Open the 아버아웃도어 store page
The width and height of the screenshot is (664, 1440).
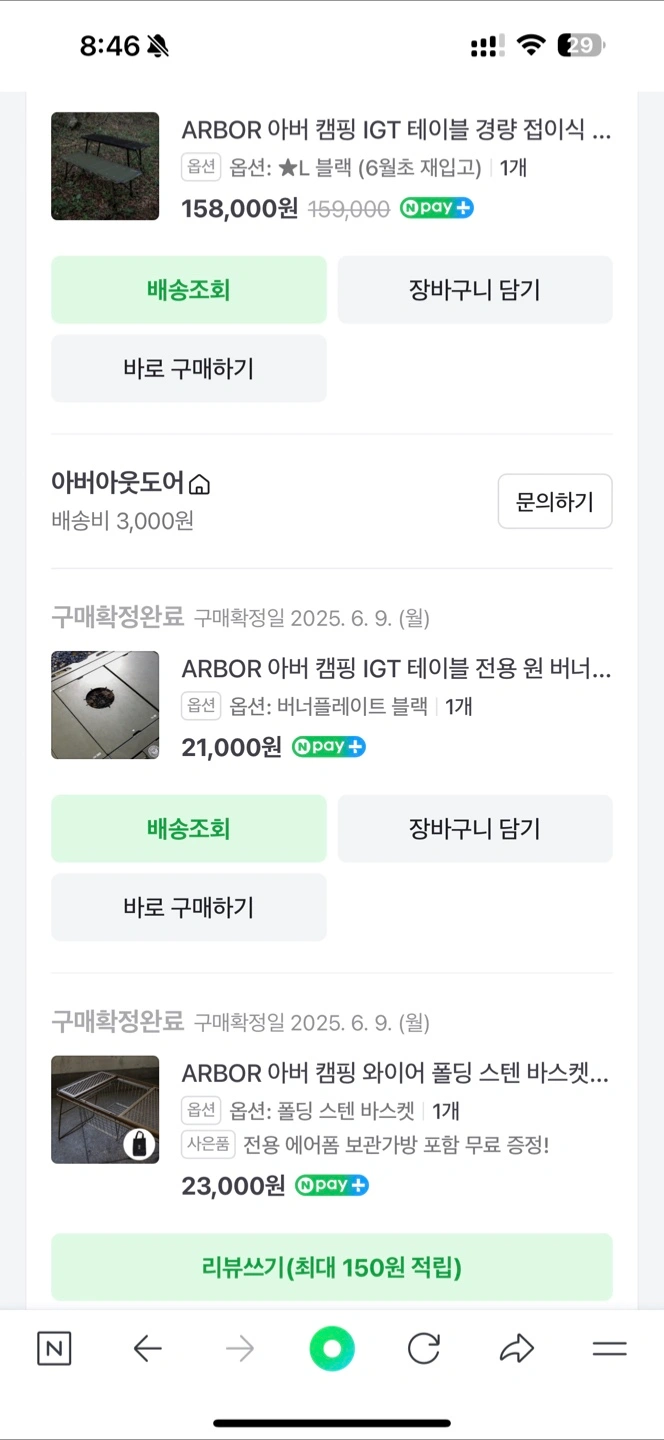[x=131, y=484]
